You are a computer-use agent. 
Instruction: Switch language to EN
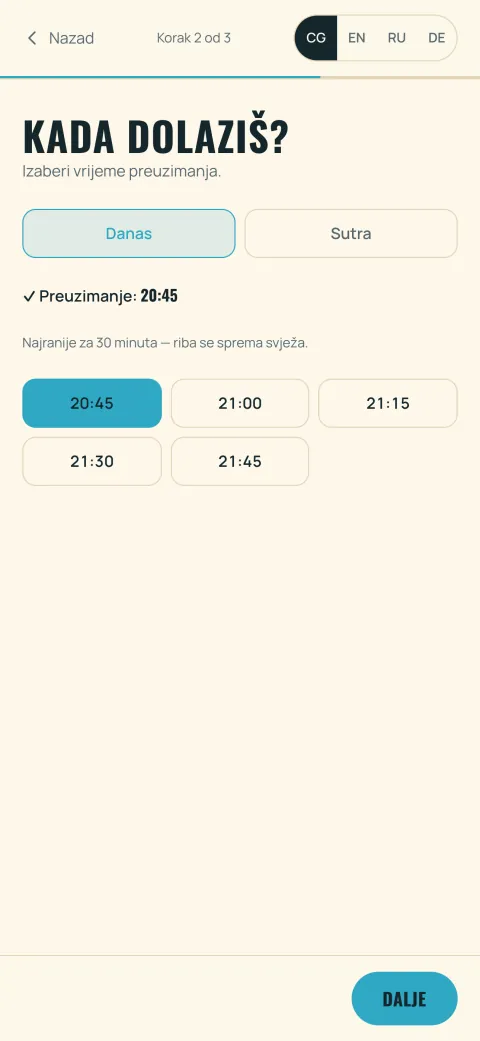coord(357,38)
